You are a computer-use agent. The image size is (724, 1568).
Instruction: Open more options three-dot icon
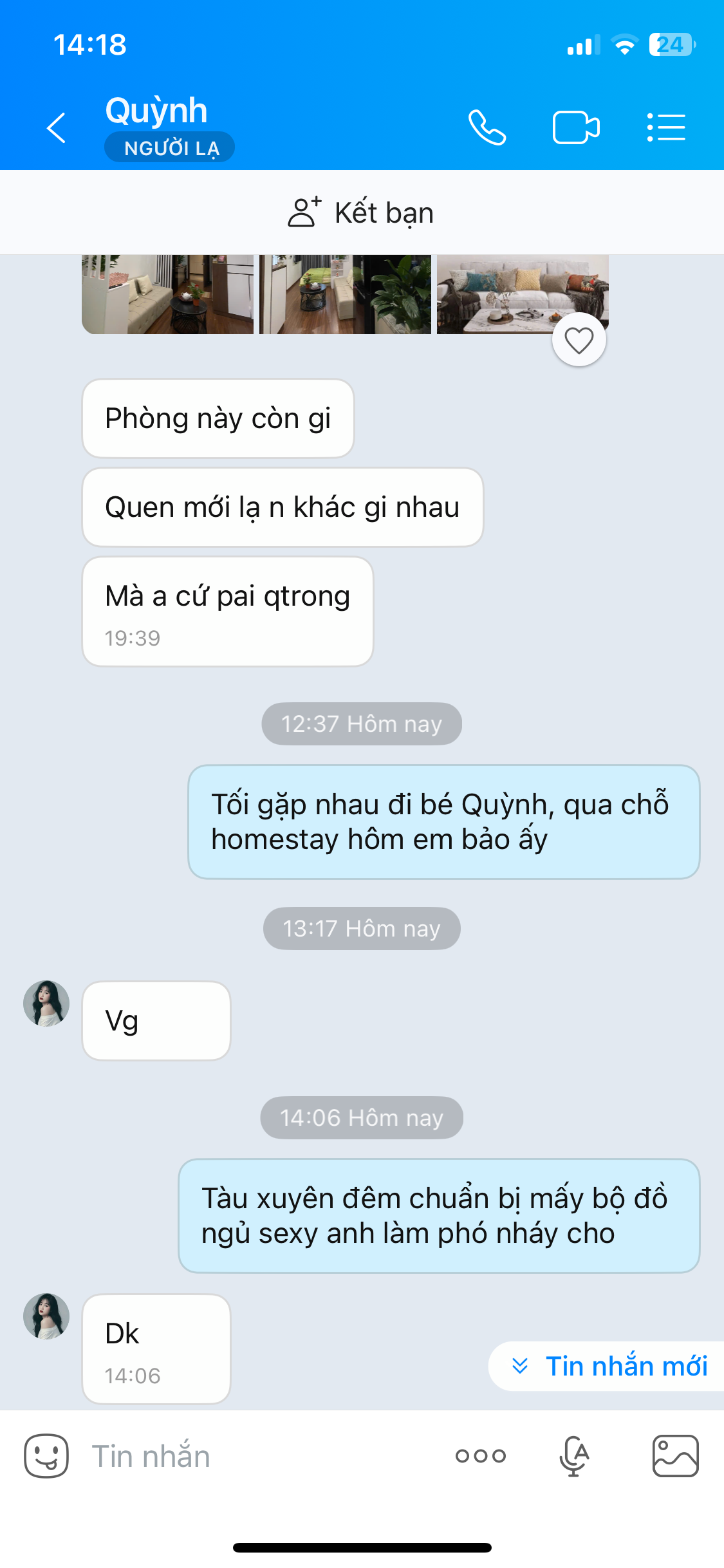[481, 1456]
